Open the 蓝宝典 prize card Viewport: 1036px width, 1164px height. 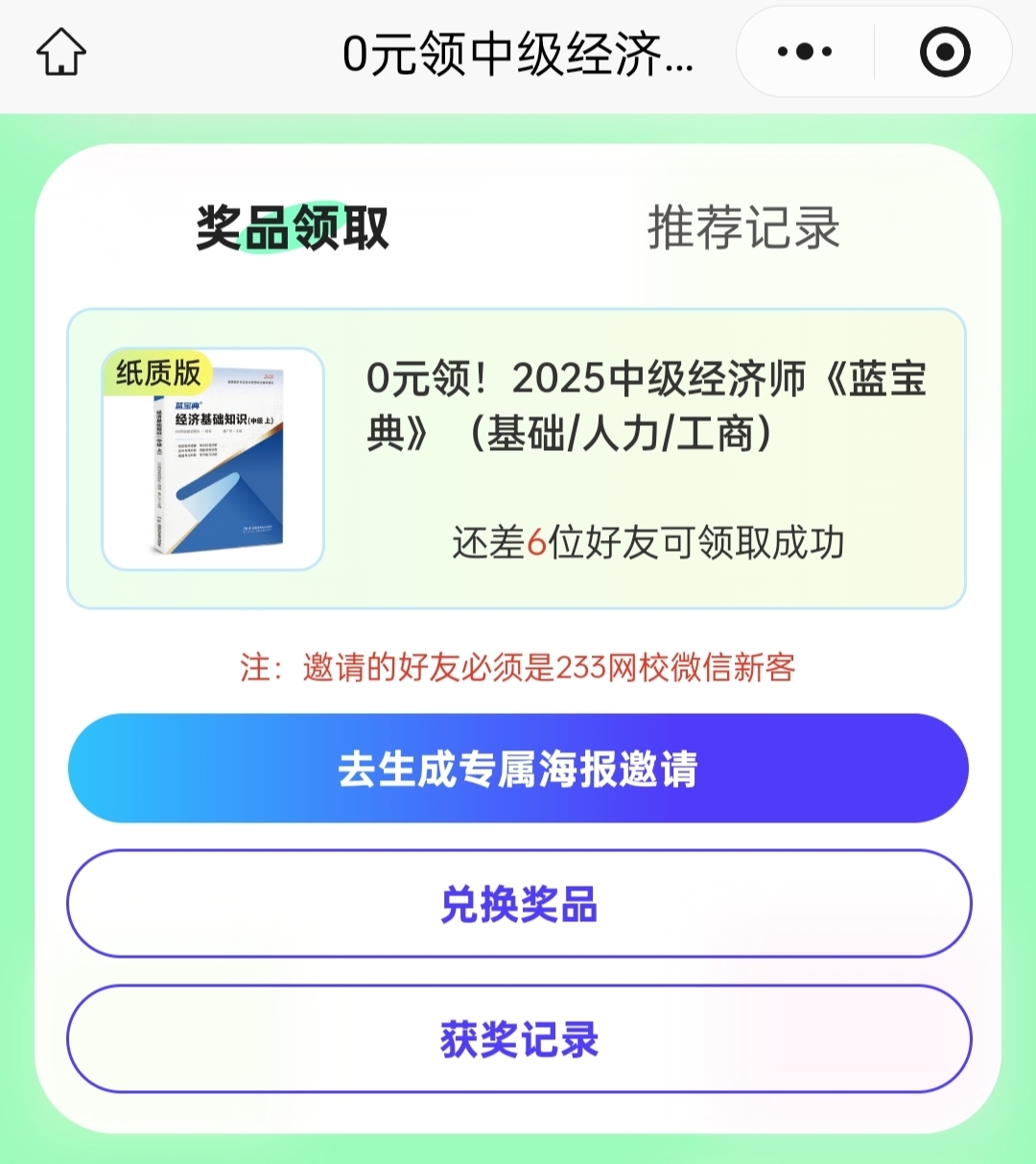click(516, 459)
